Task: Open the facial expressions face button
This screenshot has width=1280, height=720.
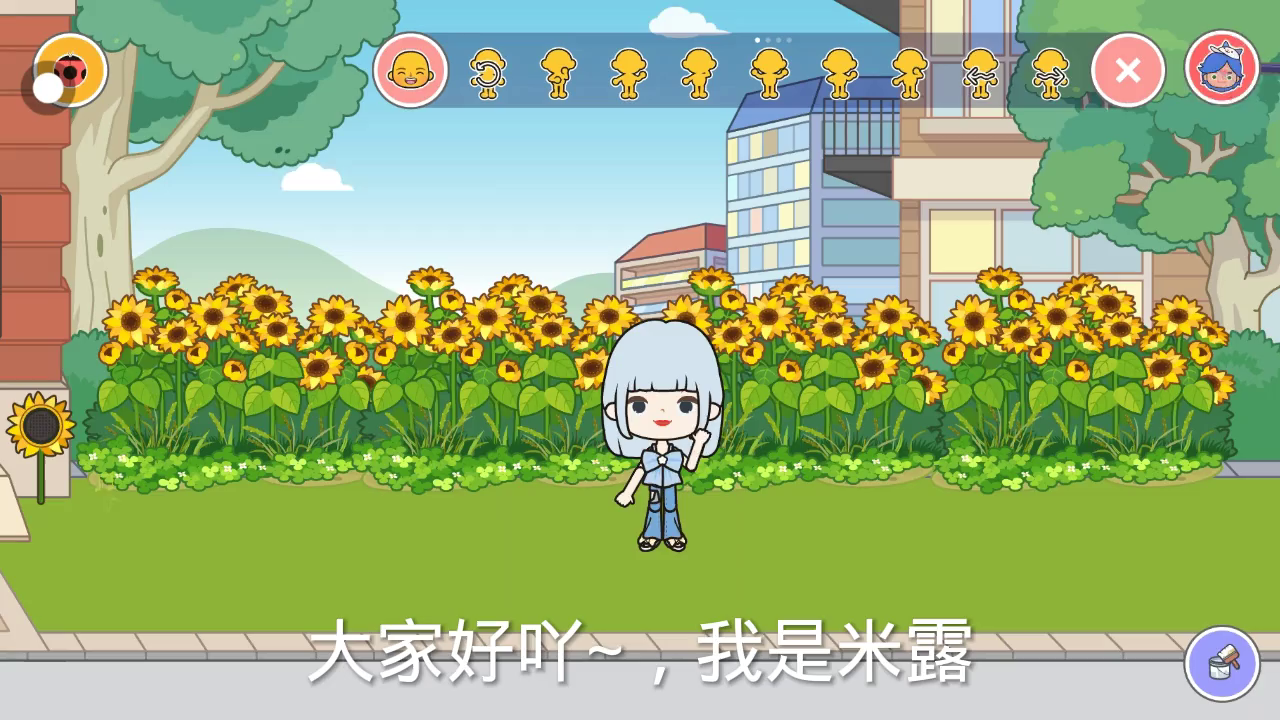Action: tap(410, 70)
